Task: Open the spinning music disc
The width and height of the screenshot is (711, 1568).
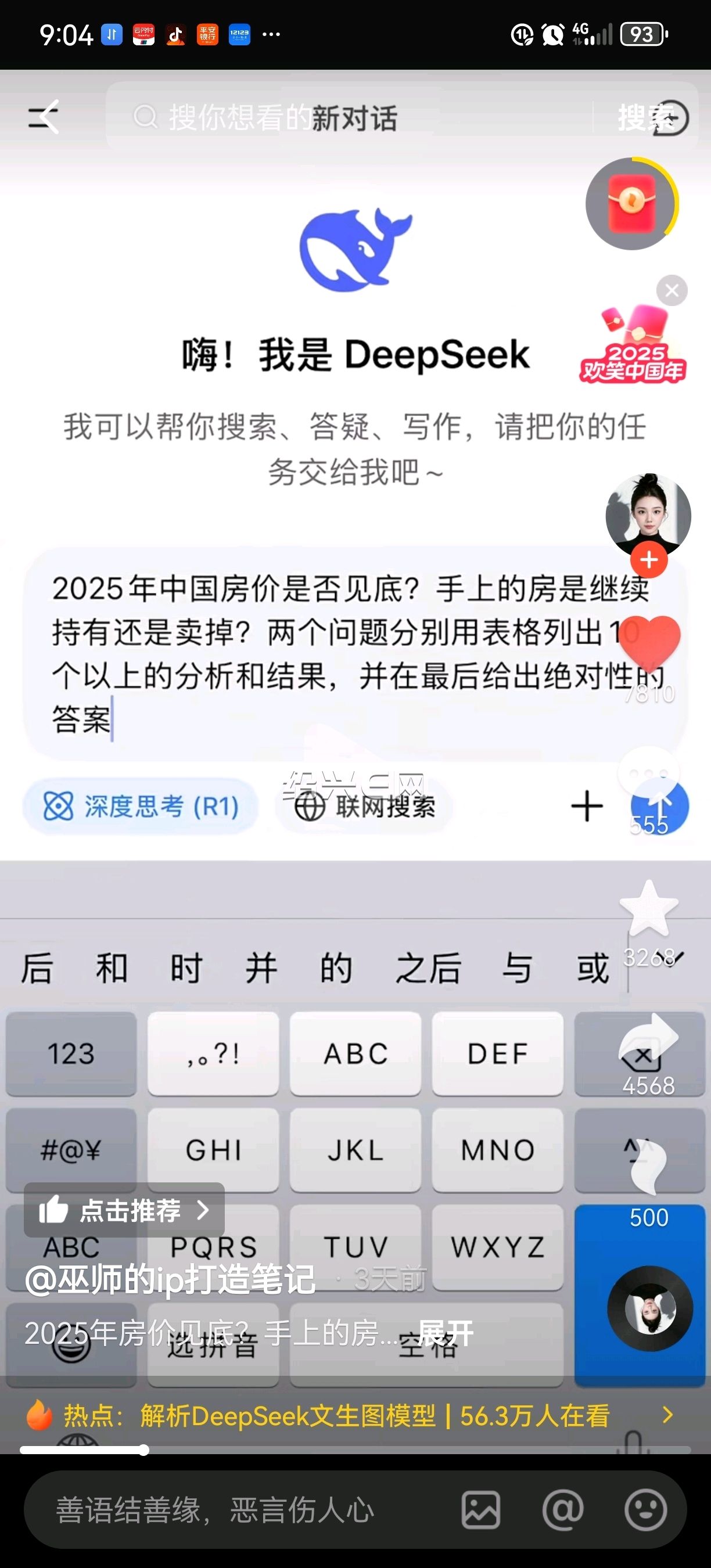Action: click(650, 1308)
